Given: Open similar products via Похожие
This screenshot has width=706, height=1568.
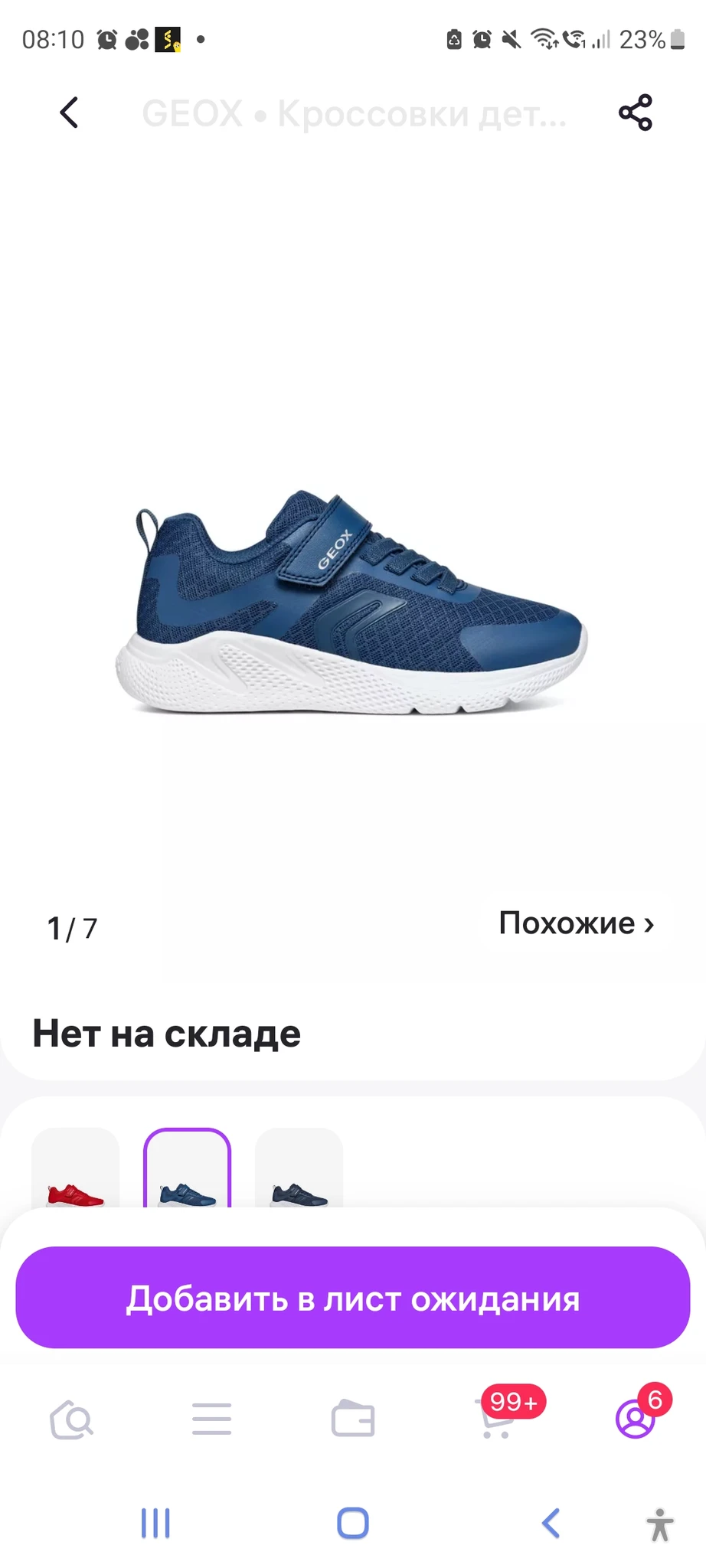Looking at the screenshot, I should pyautogui.click(x=576, y=923).
